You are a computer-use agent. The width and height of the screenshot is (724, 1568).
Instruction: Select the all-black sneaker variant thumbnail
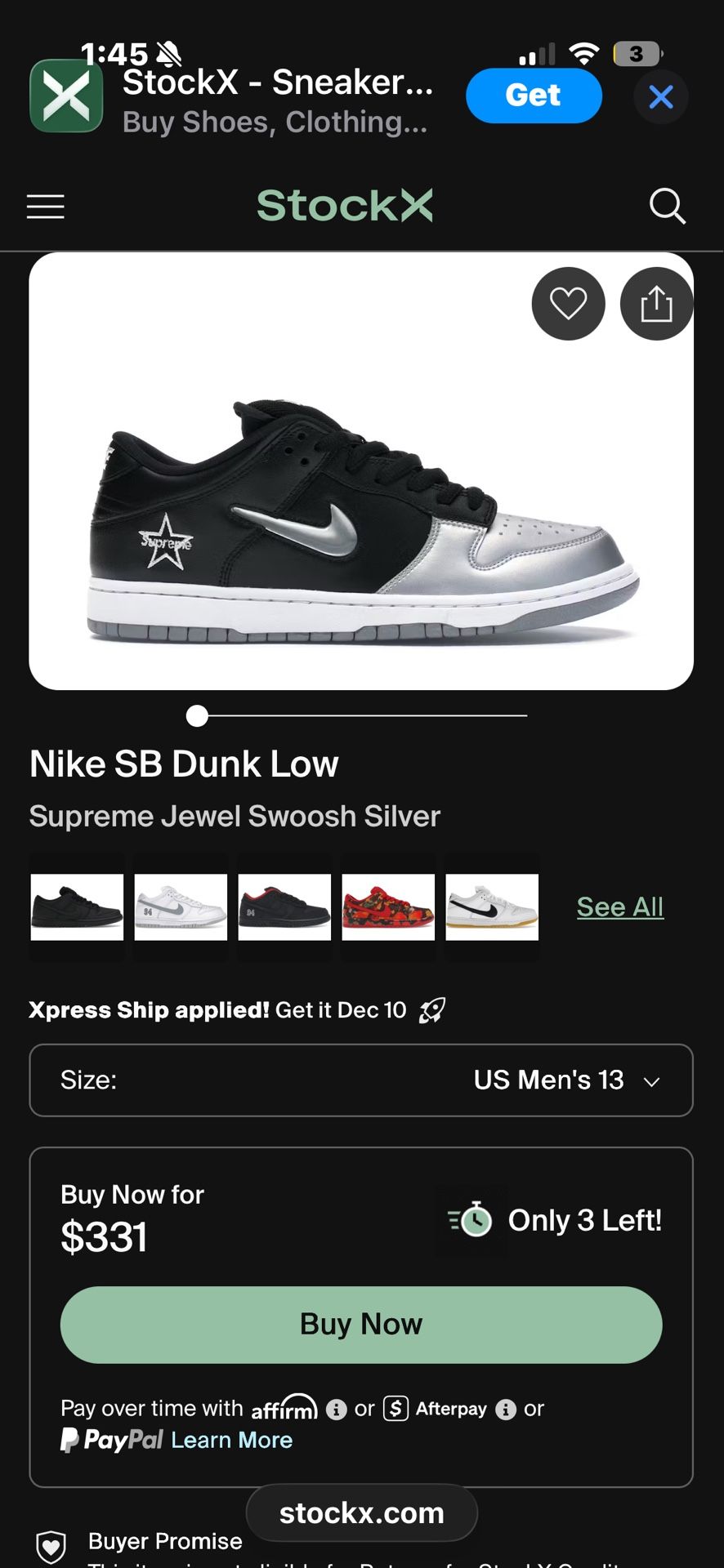pos(77,906)
